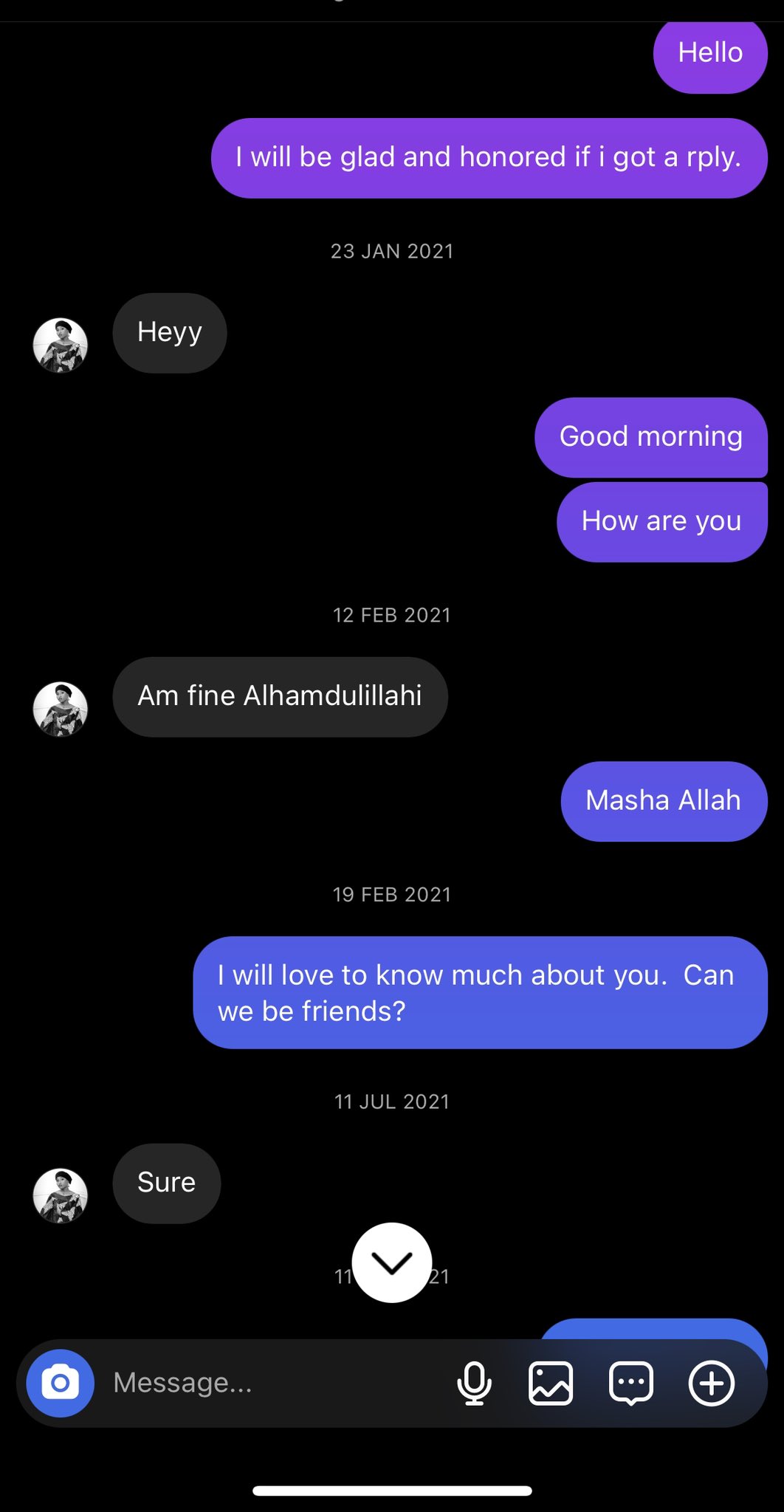Tap the avatar next to Am fine Alhamdulillahi
The width and height of the screenshot is (784, 1512).
click(x=61, y=709)
